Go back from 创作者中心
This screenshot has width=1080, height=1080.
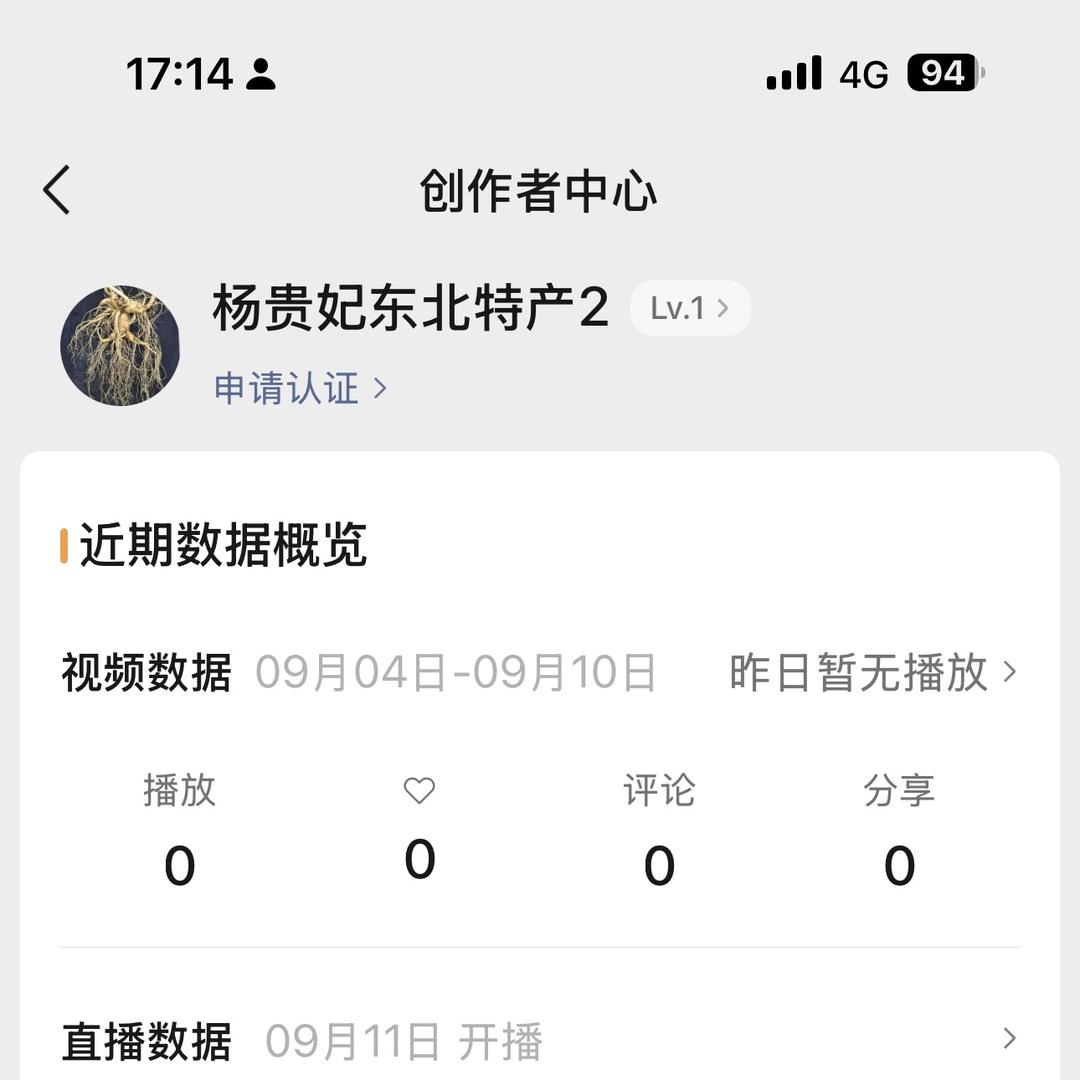coord(57,190)
